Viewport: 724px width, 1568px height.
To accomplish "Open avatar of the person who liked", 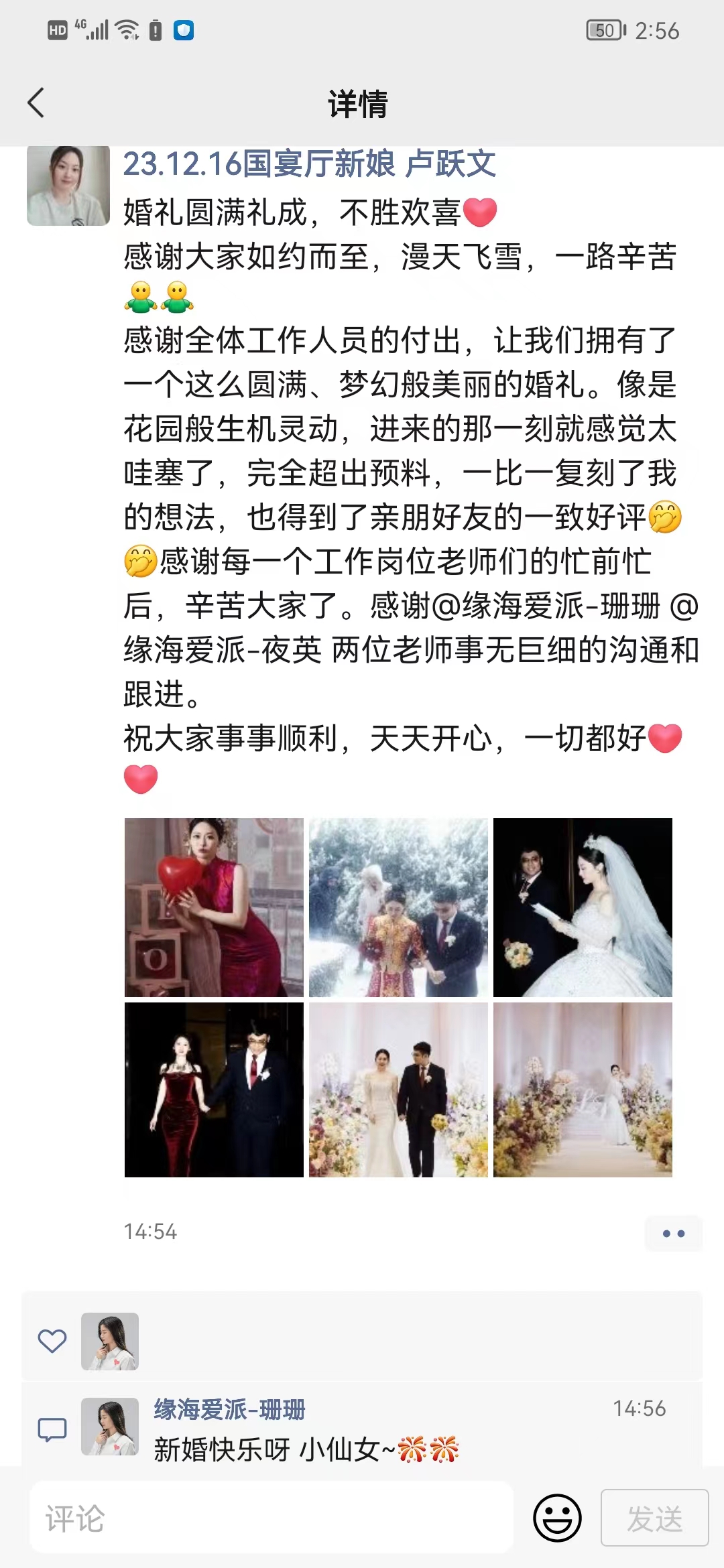I will pyautogui.click(x=110, y=1341).
